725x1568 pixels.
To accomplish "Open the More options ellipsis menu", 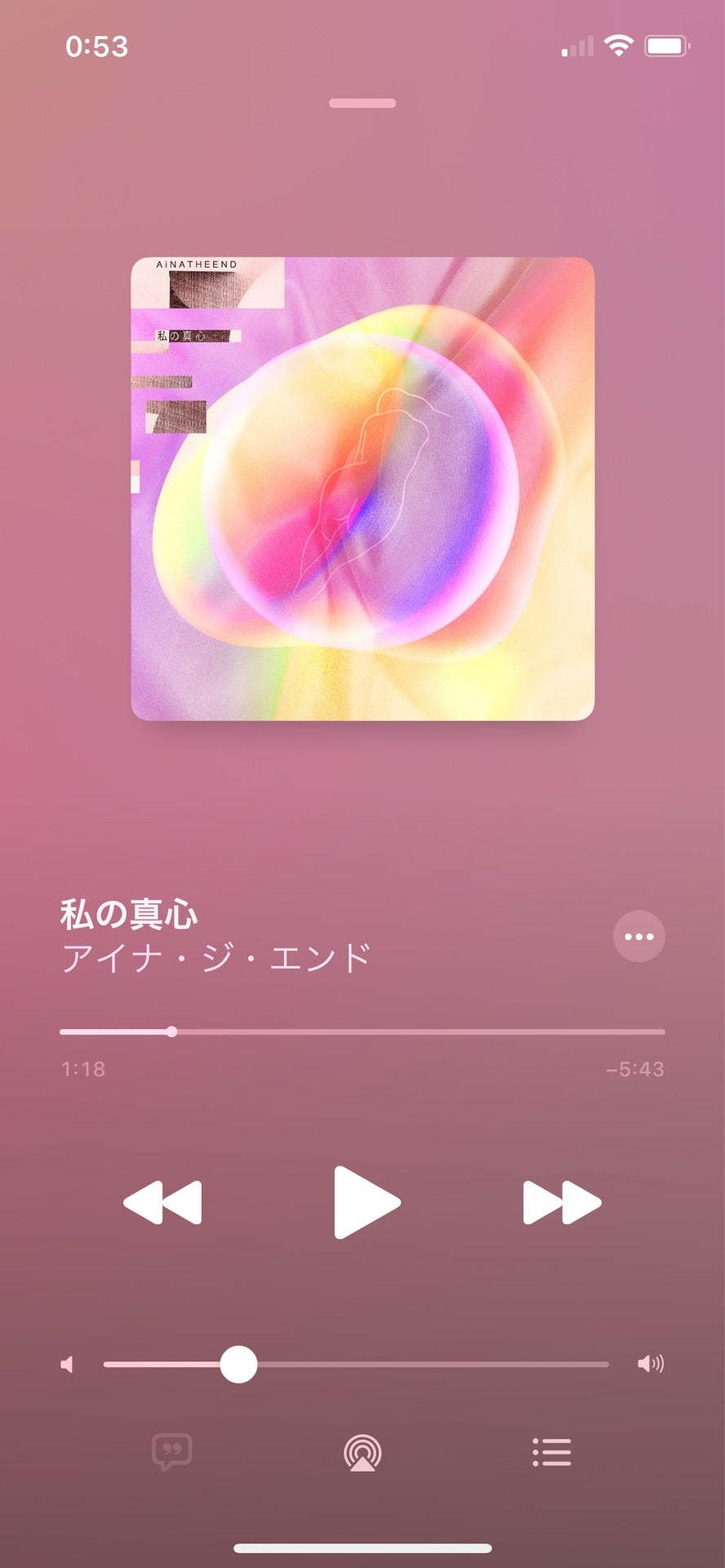I will coord(639,937).
